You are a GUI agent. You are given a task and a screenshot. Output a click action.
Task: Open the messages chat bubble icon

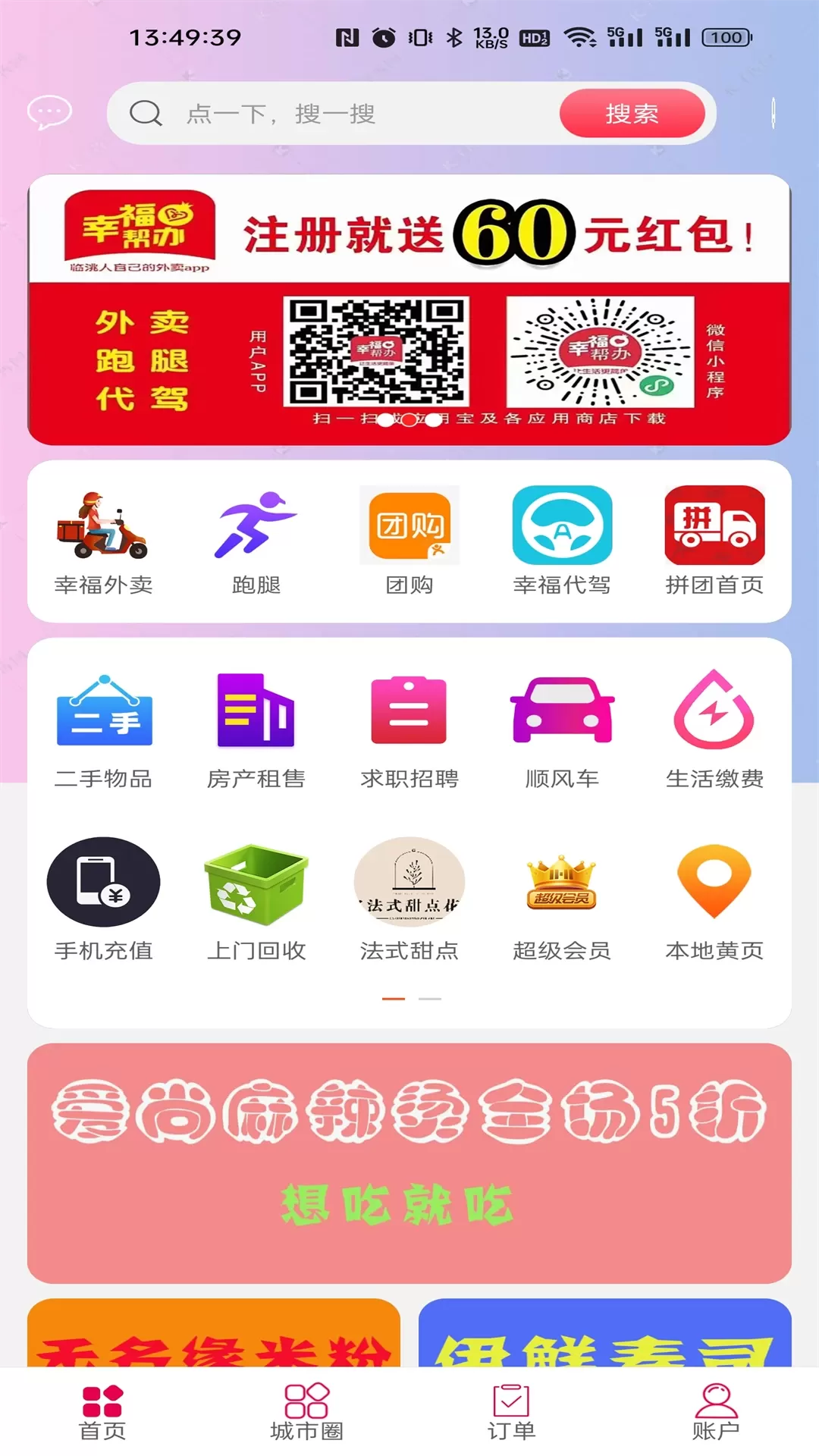[x=49, y=113]
